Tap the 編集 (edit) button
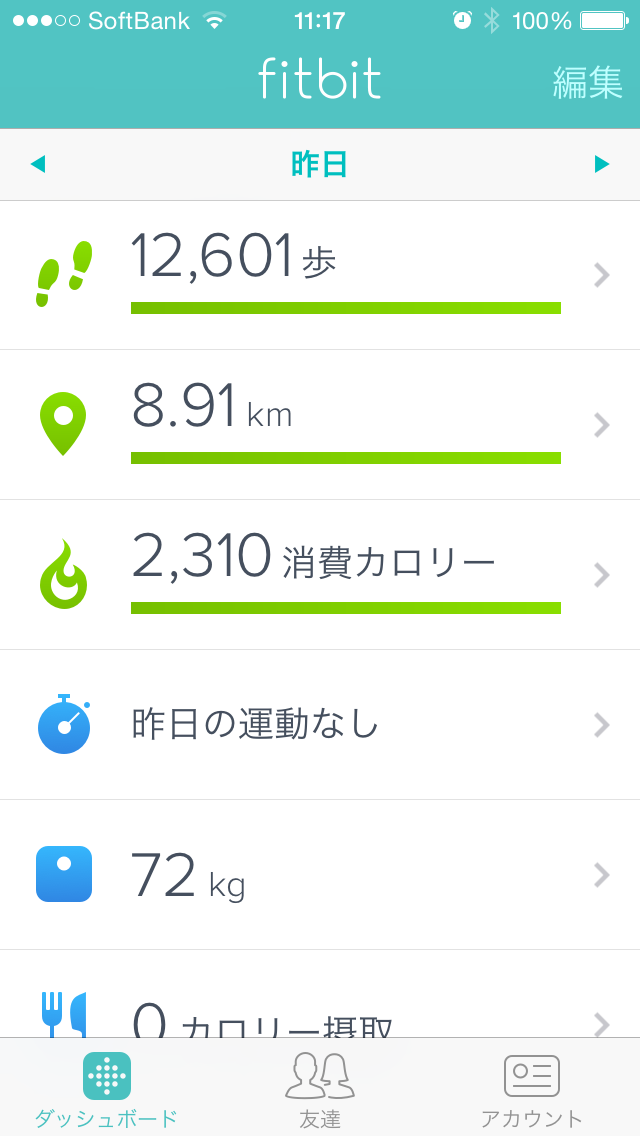 click(x=587, y=83)
